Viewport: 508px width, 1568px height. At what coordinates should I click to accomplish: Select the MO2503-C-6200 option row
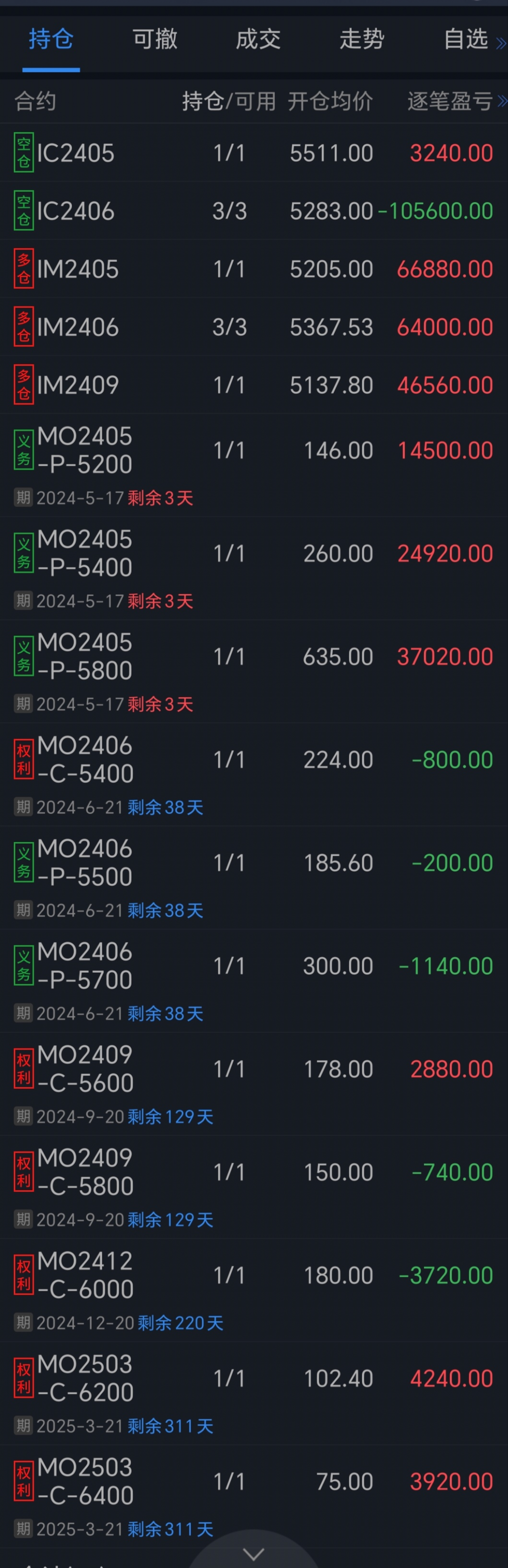(x=254, y=1378)
